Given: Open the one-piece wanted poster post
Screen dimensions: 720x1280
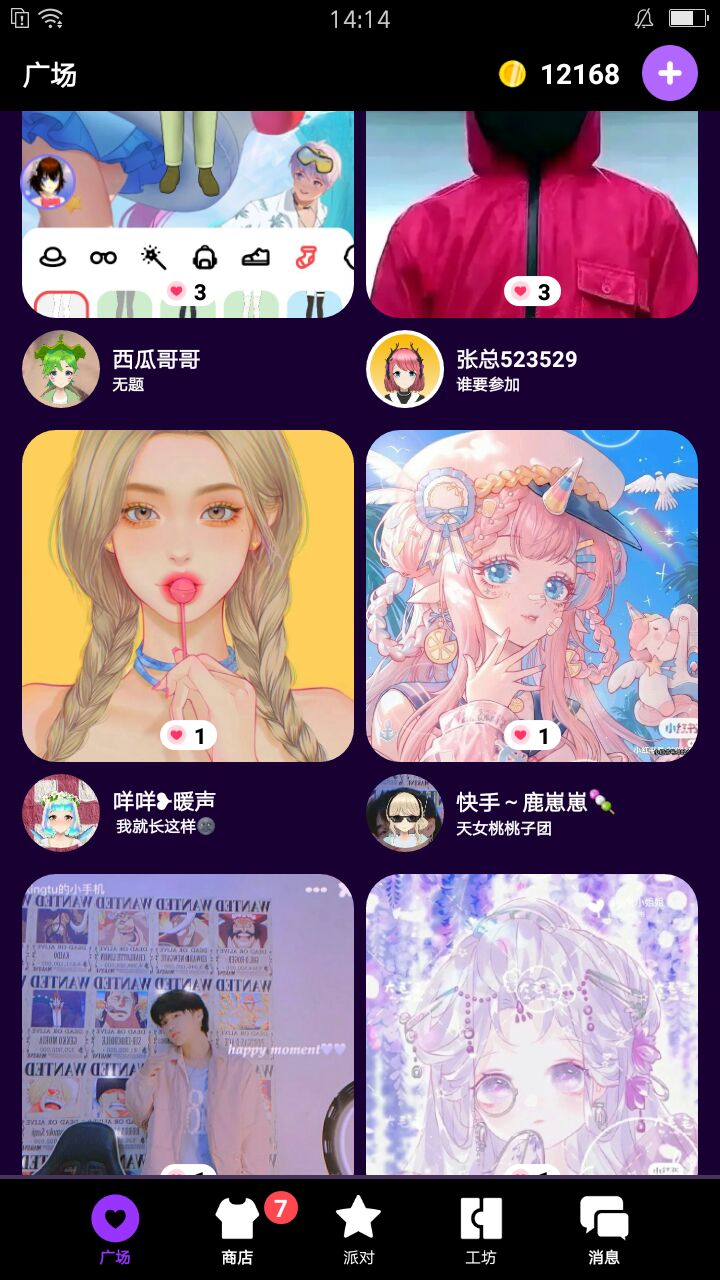Looking at the screenshot, I should pyautogui.click(x=188, y=1024).
